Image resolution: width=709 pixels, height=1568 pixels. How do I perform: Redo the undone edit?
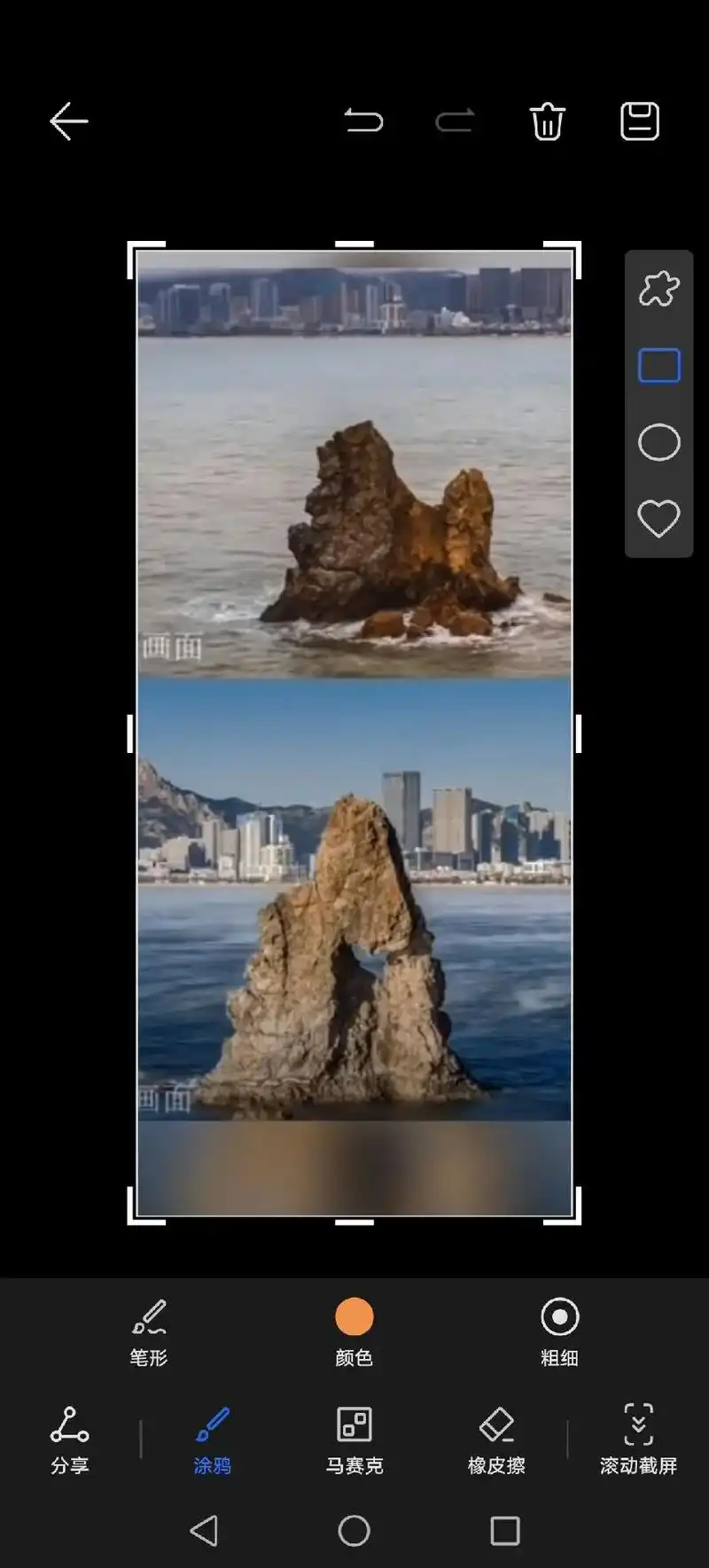pos(456,120)
